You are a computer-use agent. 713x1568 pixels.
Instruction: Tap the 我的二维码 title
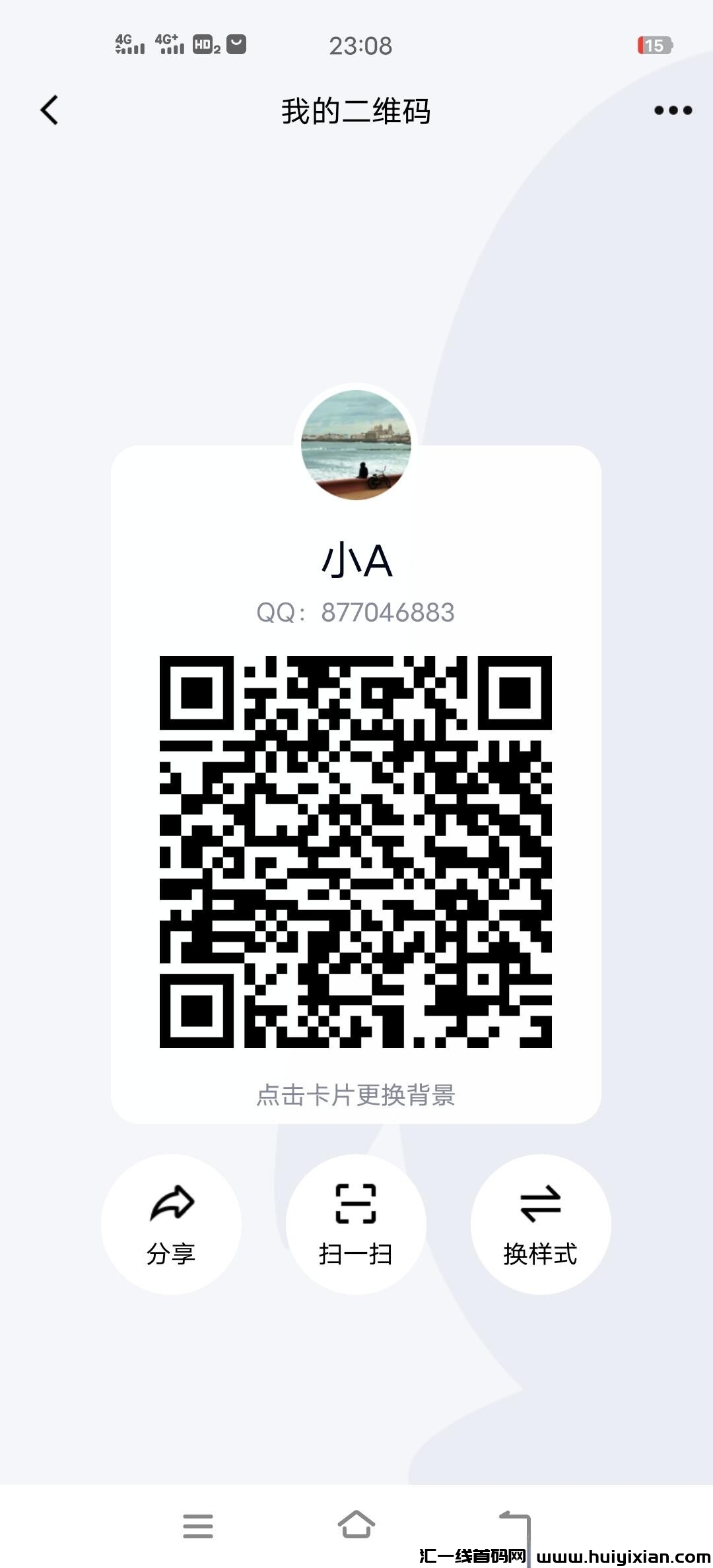click(x=355, y=112)
